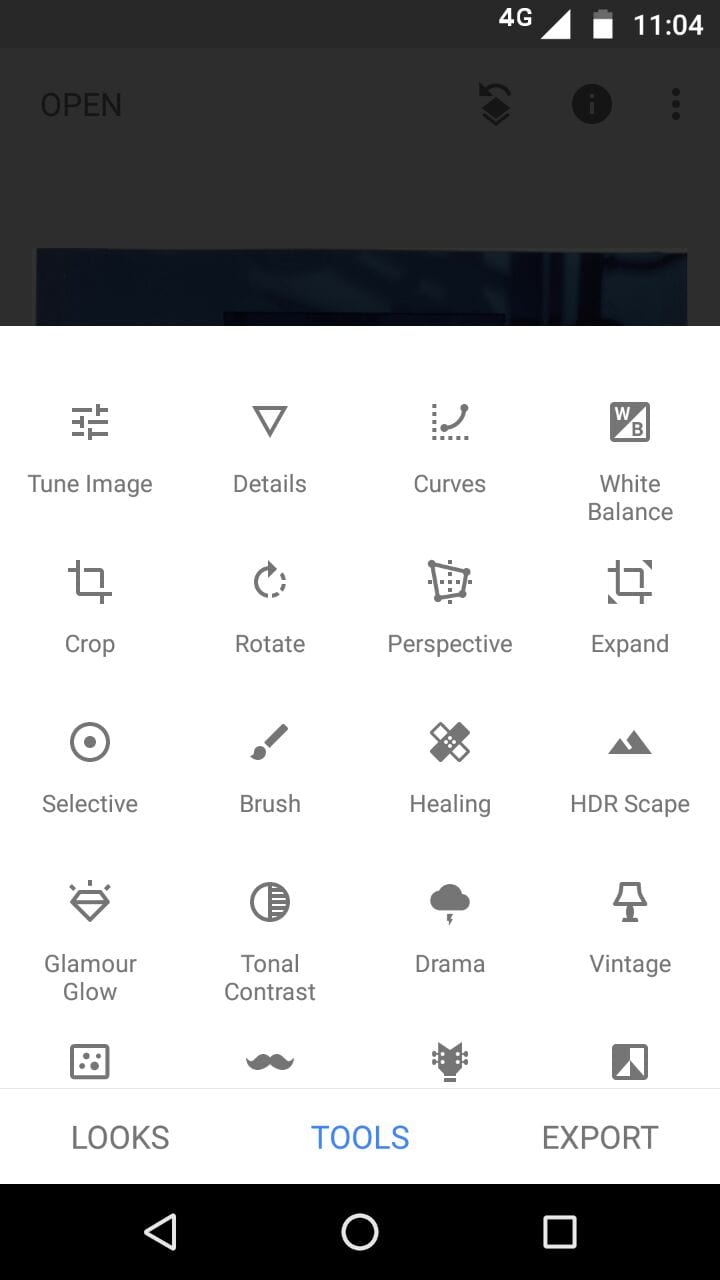Select the Details tool

click(270, 445)
